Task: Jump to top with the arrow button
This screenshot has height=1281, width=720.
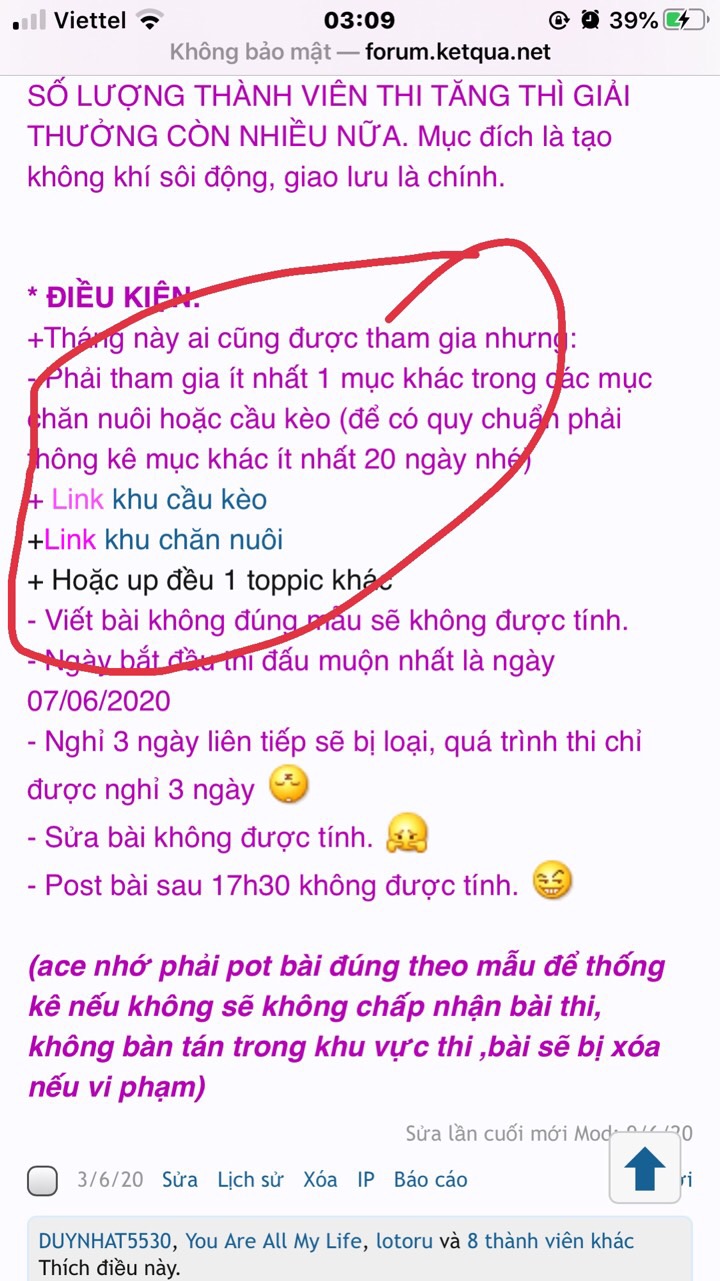Action: tap(645, 1168)
